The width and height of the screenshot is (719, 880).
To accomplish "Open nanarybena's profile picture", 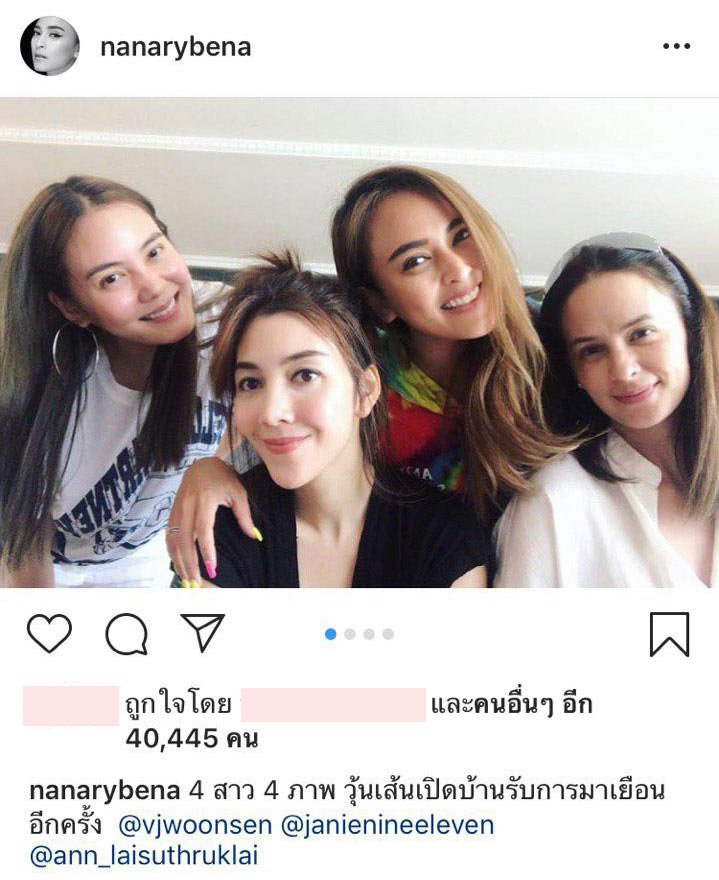I will tap(50, 46).
